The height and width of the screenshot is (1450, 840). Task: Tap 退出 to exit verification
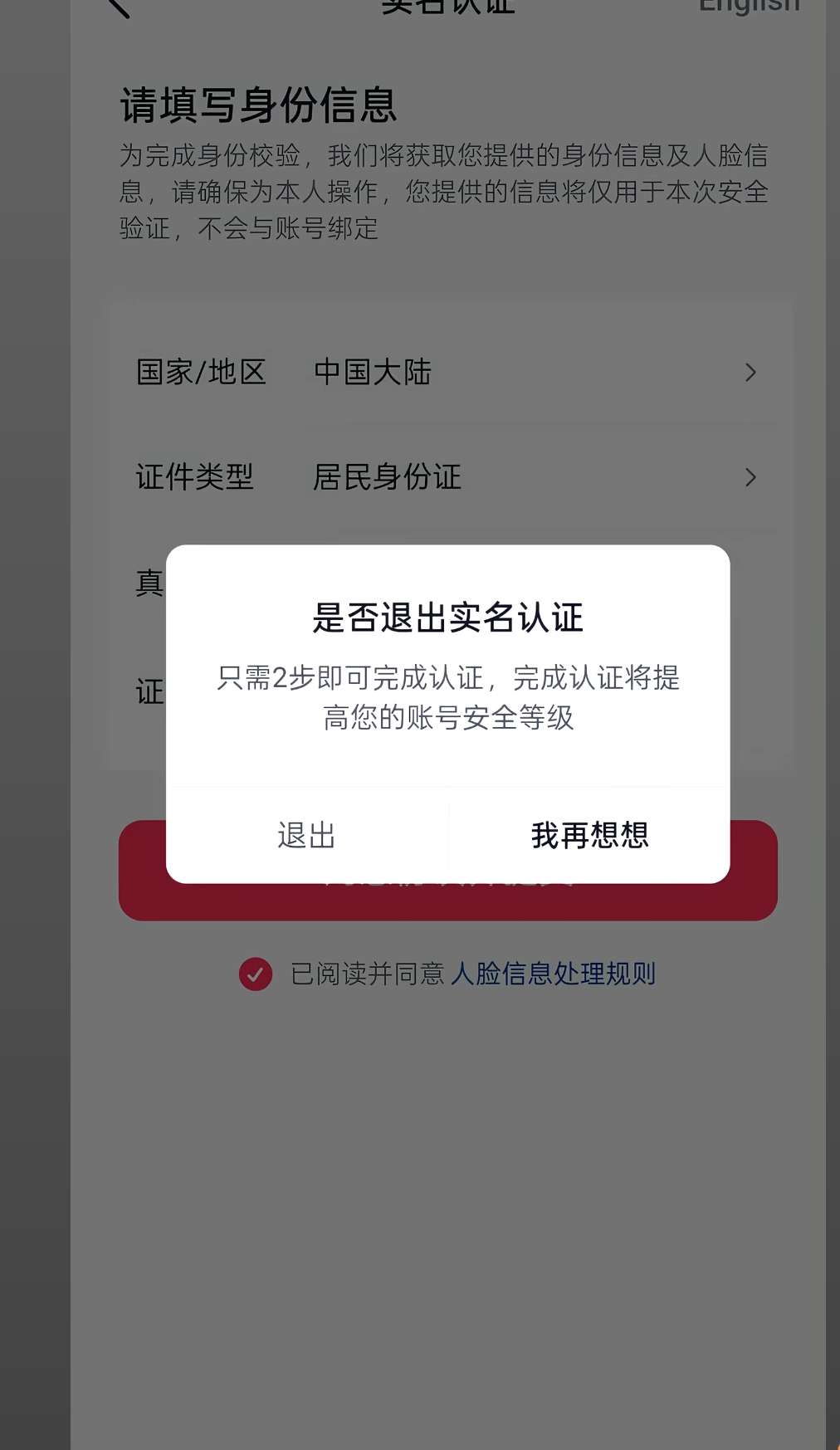click(306, 835)
